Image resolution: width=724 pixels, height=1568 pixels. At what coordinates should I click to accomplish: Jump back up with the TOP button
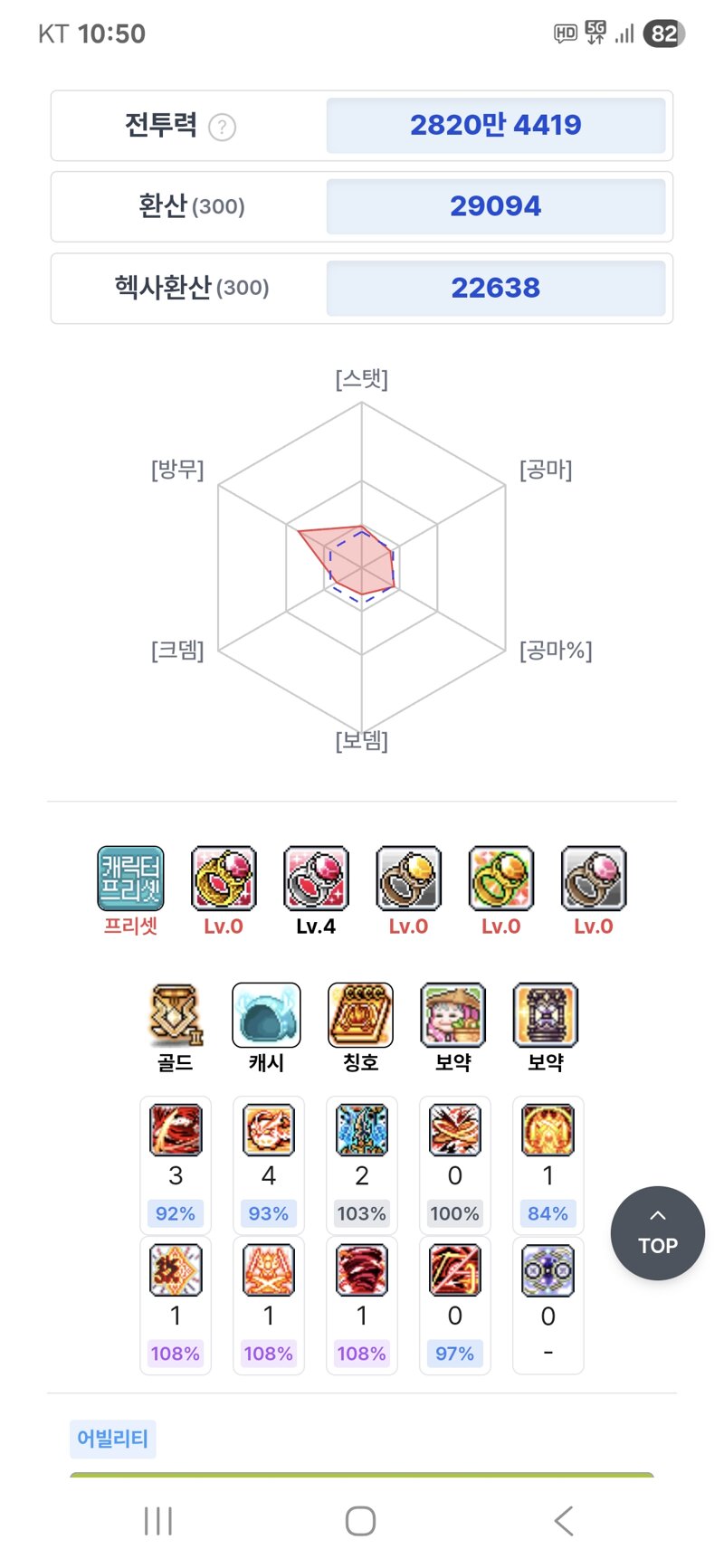[x=658, y=1232]
